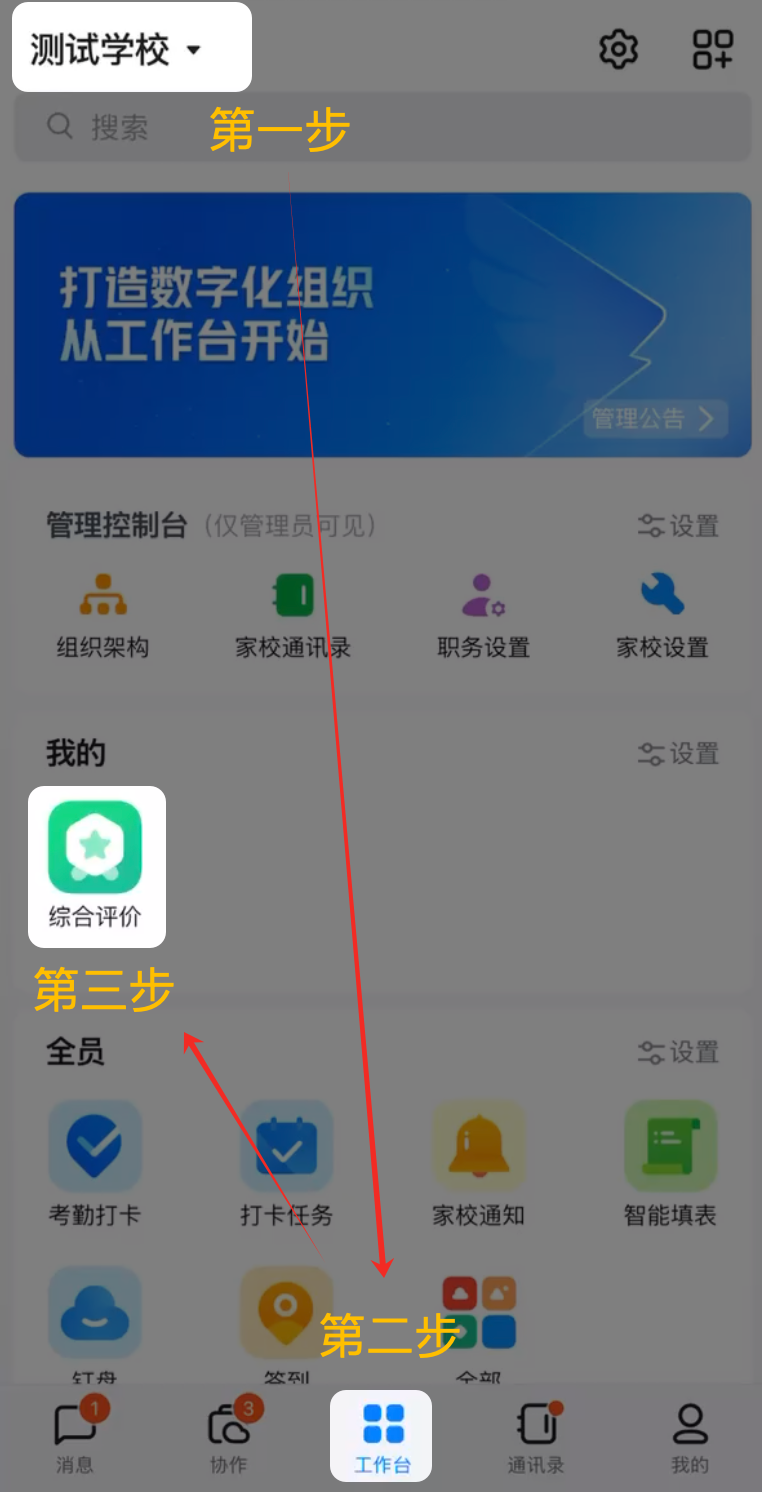Screen dimensions: 762x1492
Task: Tap the 搜索 search box
Action: [380, 127]
